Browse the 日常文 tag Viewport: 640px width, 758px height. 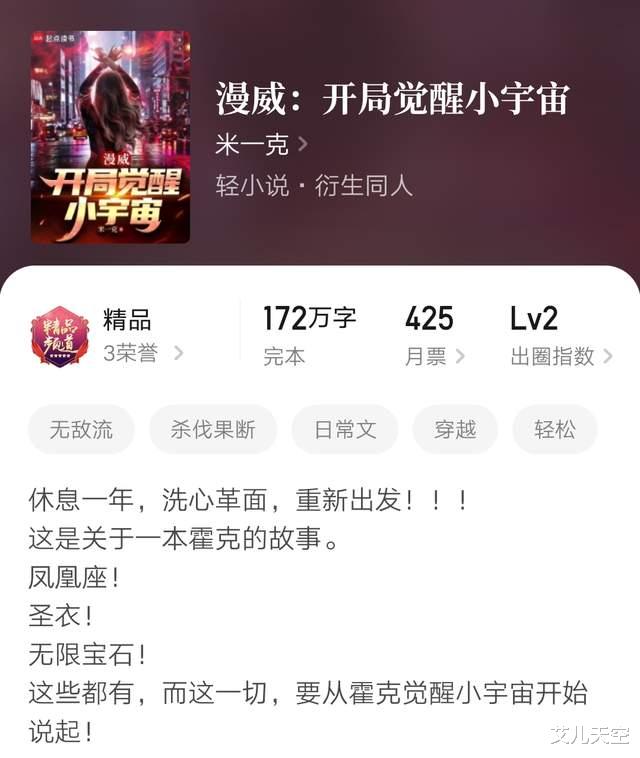(345, 430)
